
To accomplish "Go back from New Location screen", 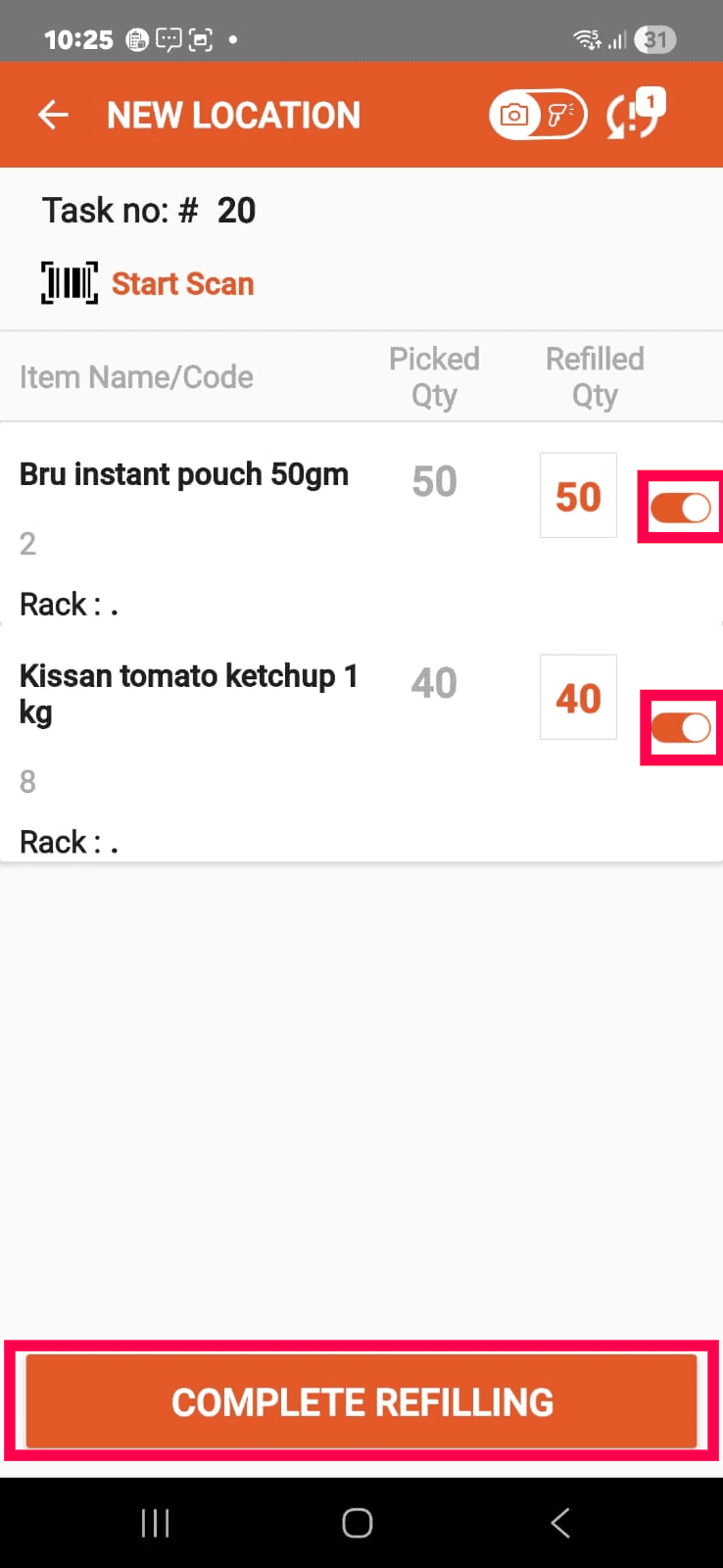I will 53,116.
